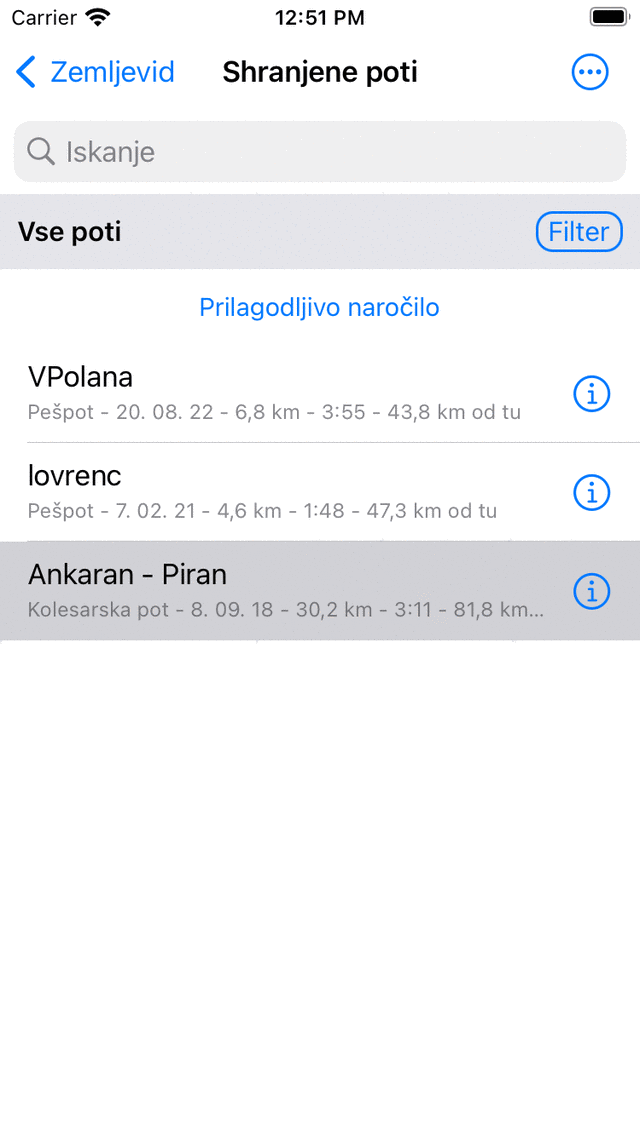Open the more options menu
The image size is (640, 1136).
(590, 72)
